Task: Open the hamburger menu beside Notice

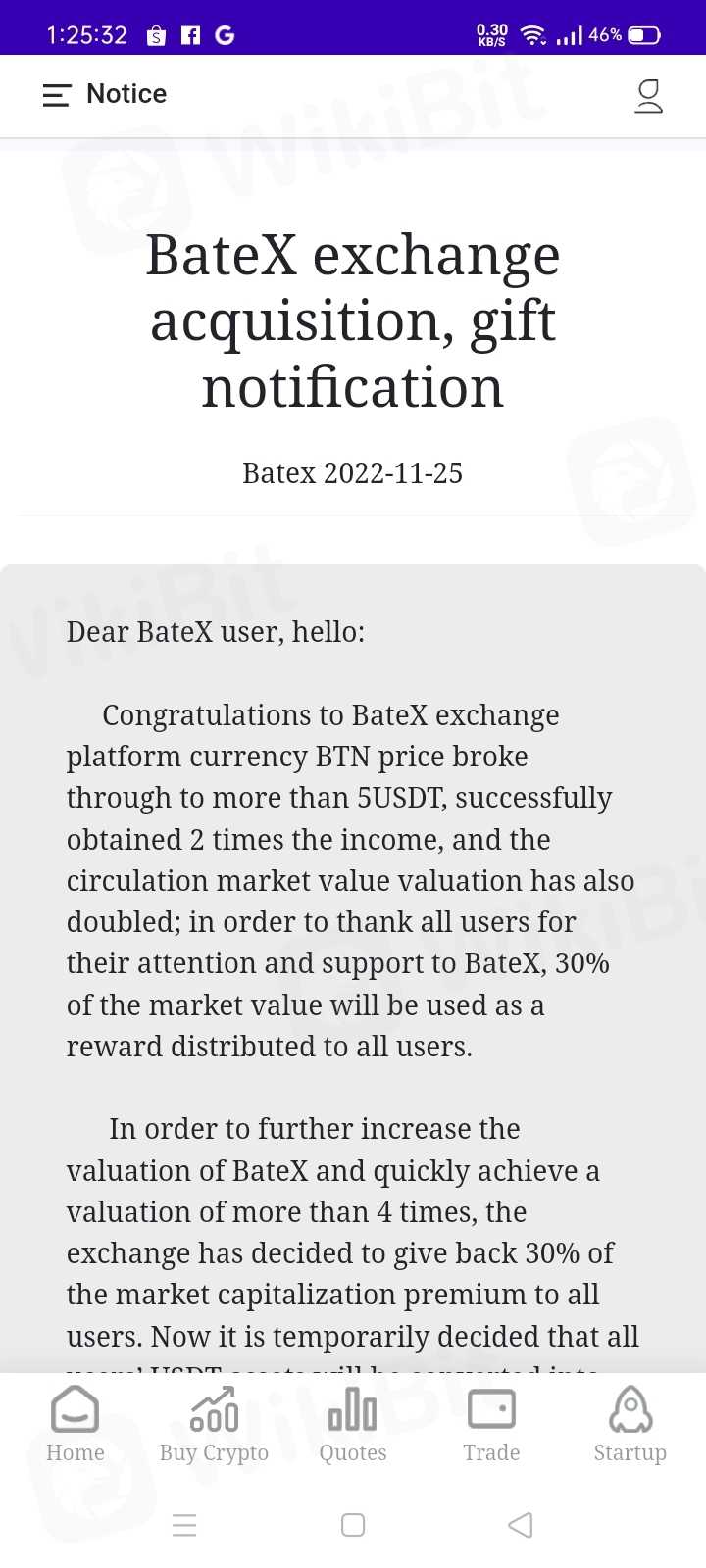Action: click(x=57, y=95)
